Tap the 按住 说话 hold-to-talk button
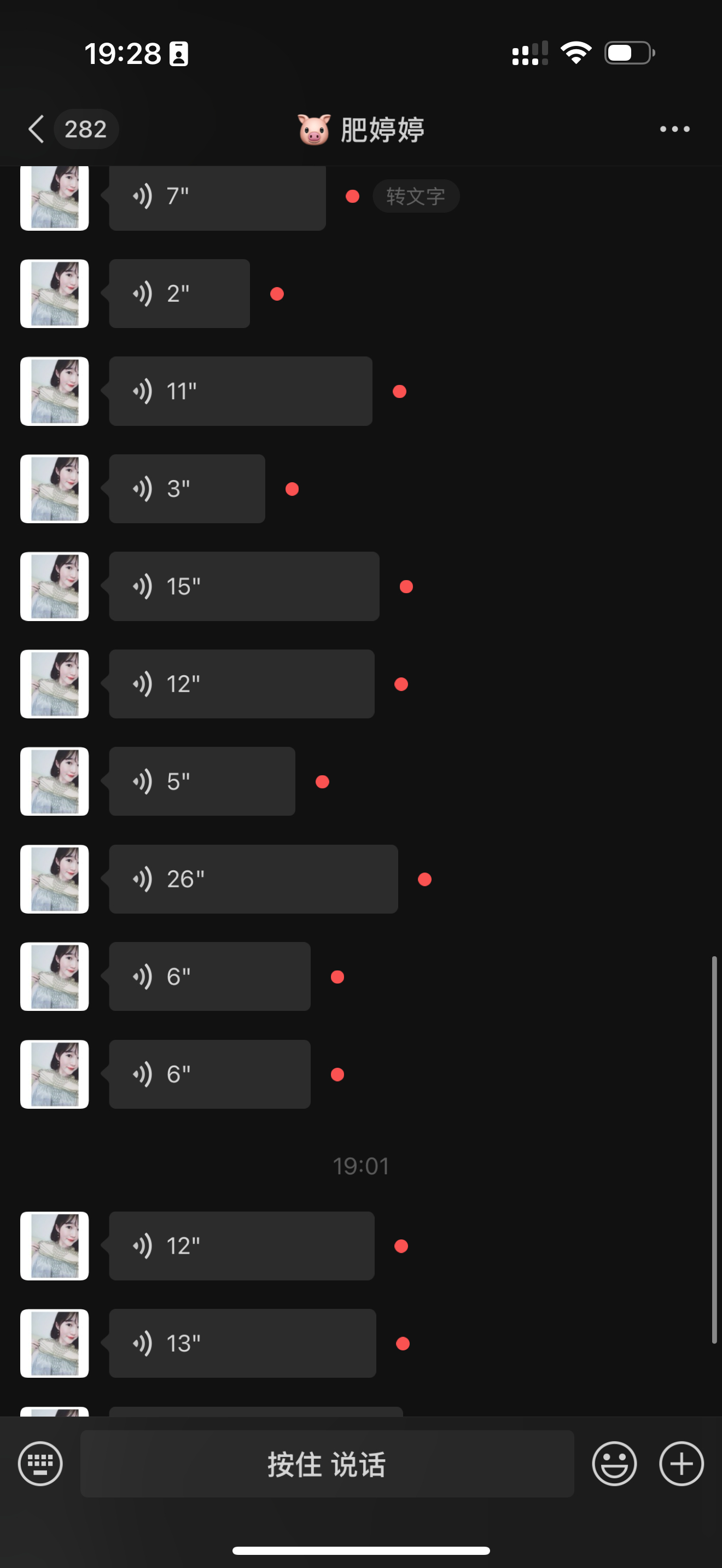The image size is (722, 1568). coord(327,1464)
